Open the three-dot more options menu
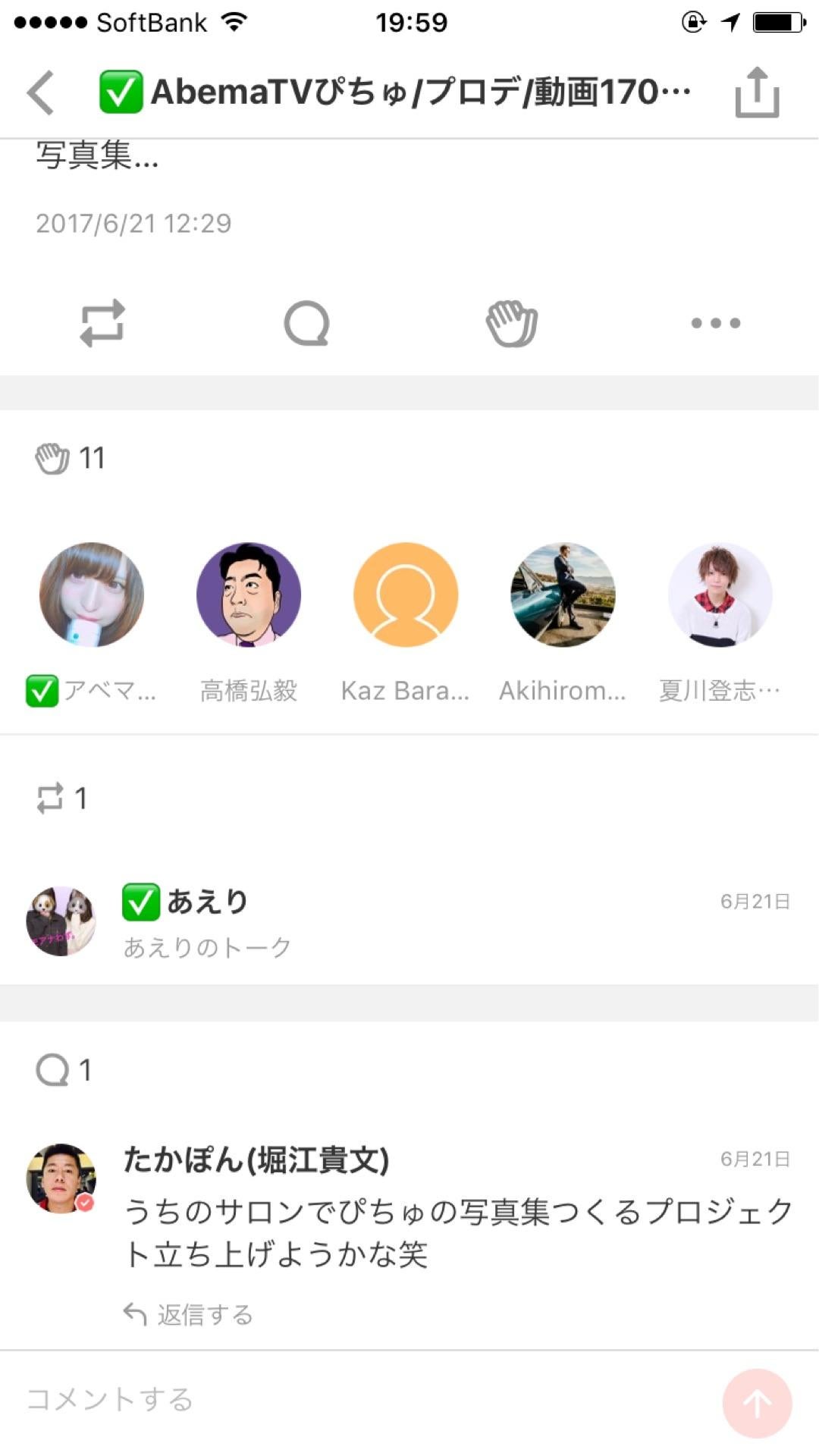Screen dimensions: 819x1456 pos(715,323)
